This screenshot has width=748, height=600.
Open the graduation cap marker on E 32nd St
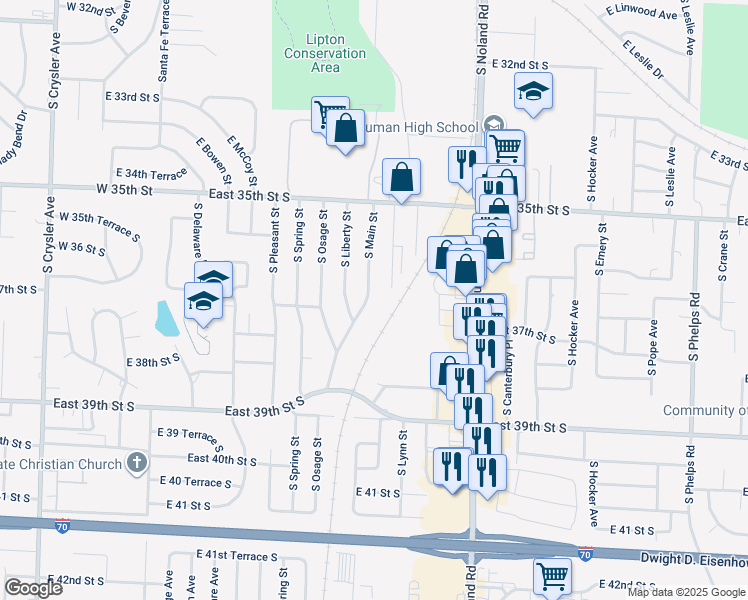coord(534,91)
